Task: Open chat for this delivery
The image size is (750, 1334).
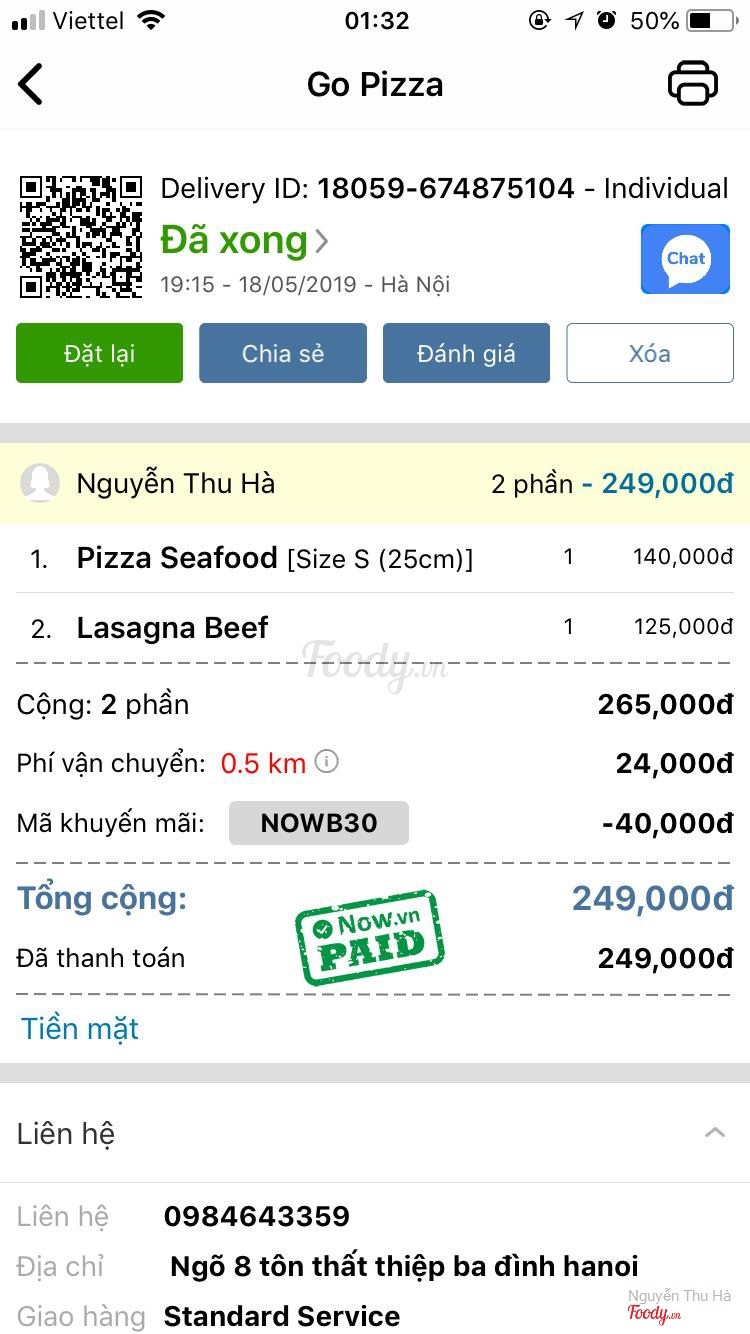Action: [x=685, y=259]
